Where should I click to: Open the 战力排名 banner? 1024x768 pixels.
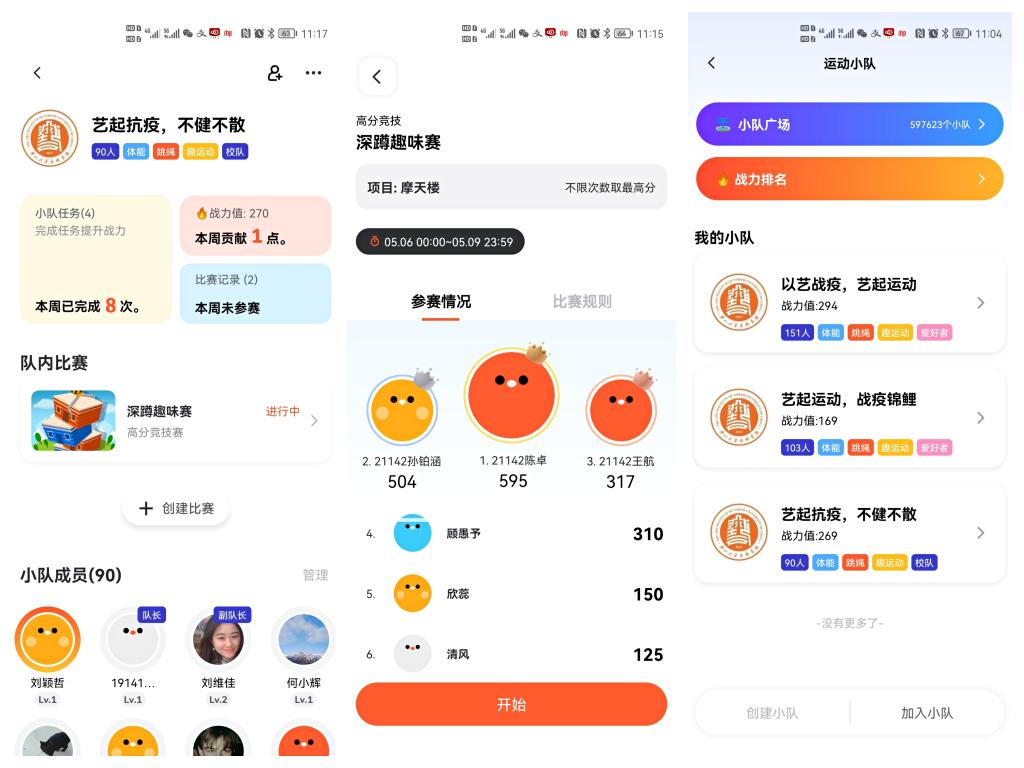849,179
